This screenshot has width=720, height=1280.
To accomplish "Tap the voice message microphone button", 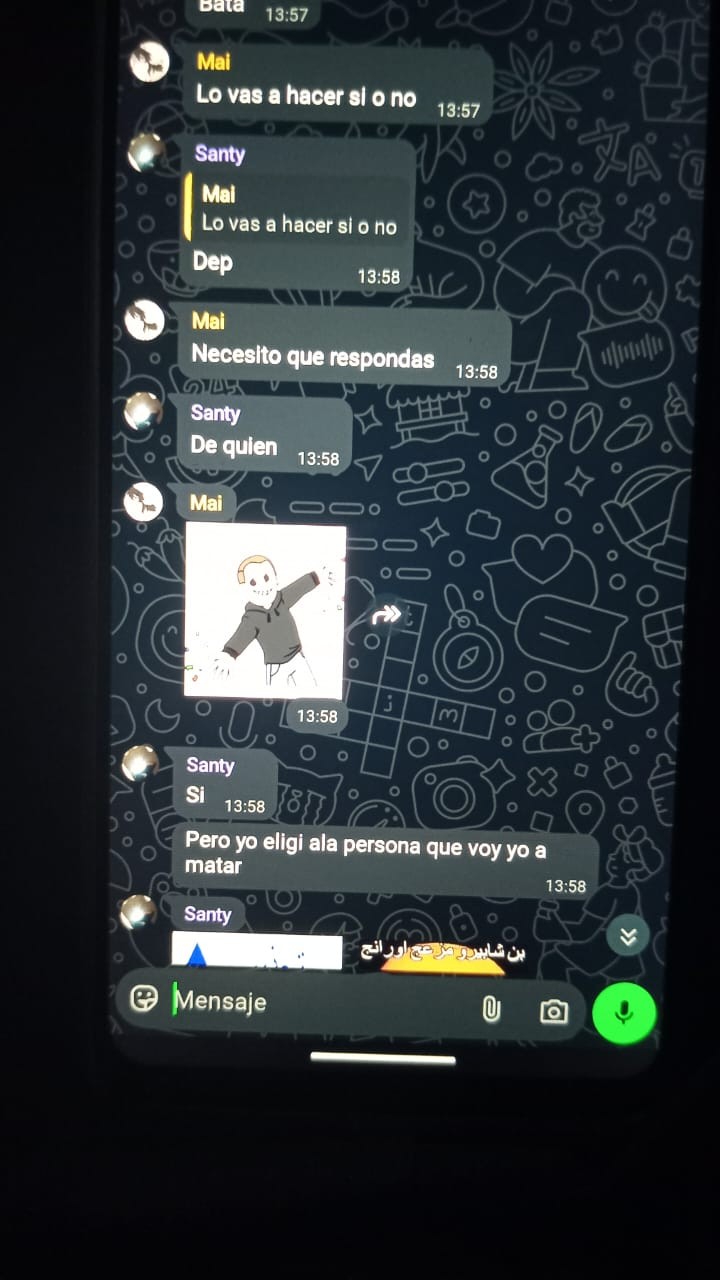I will click(624, 1012).
